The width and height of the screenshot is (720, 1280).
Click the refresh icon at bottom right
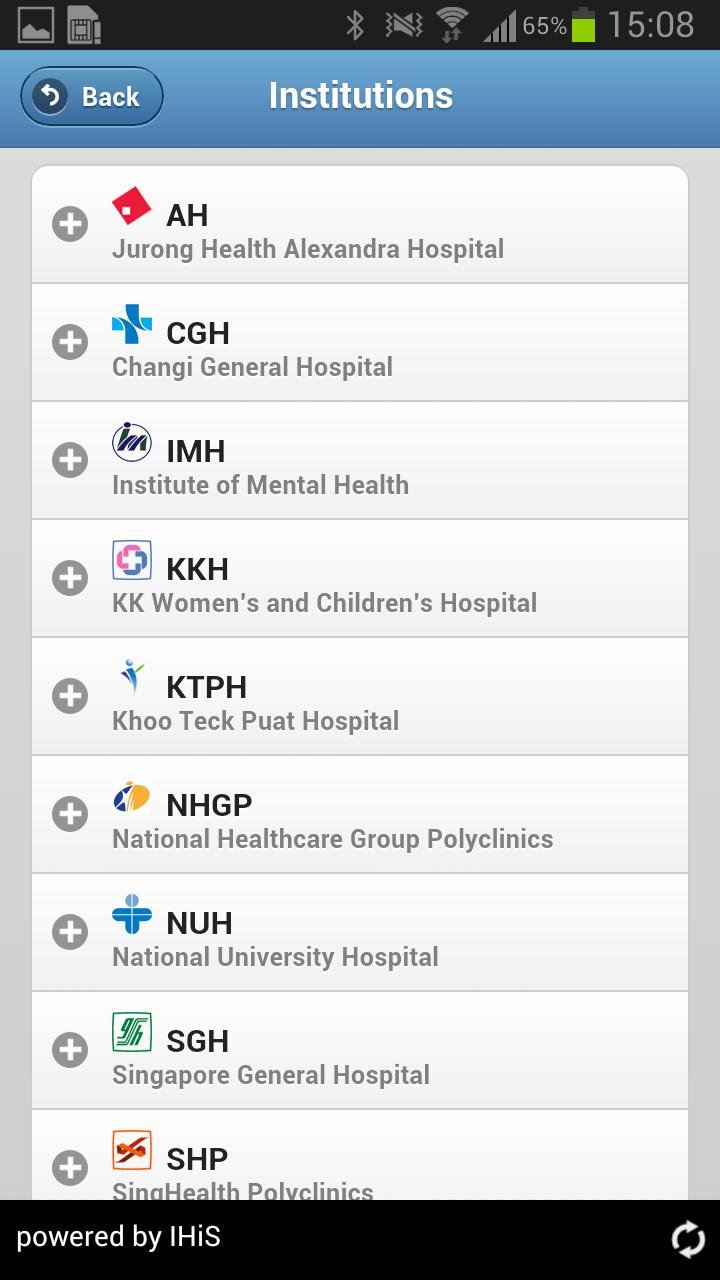(x=688, y=1238)
